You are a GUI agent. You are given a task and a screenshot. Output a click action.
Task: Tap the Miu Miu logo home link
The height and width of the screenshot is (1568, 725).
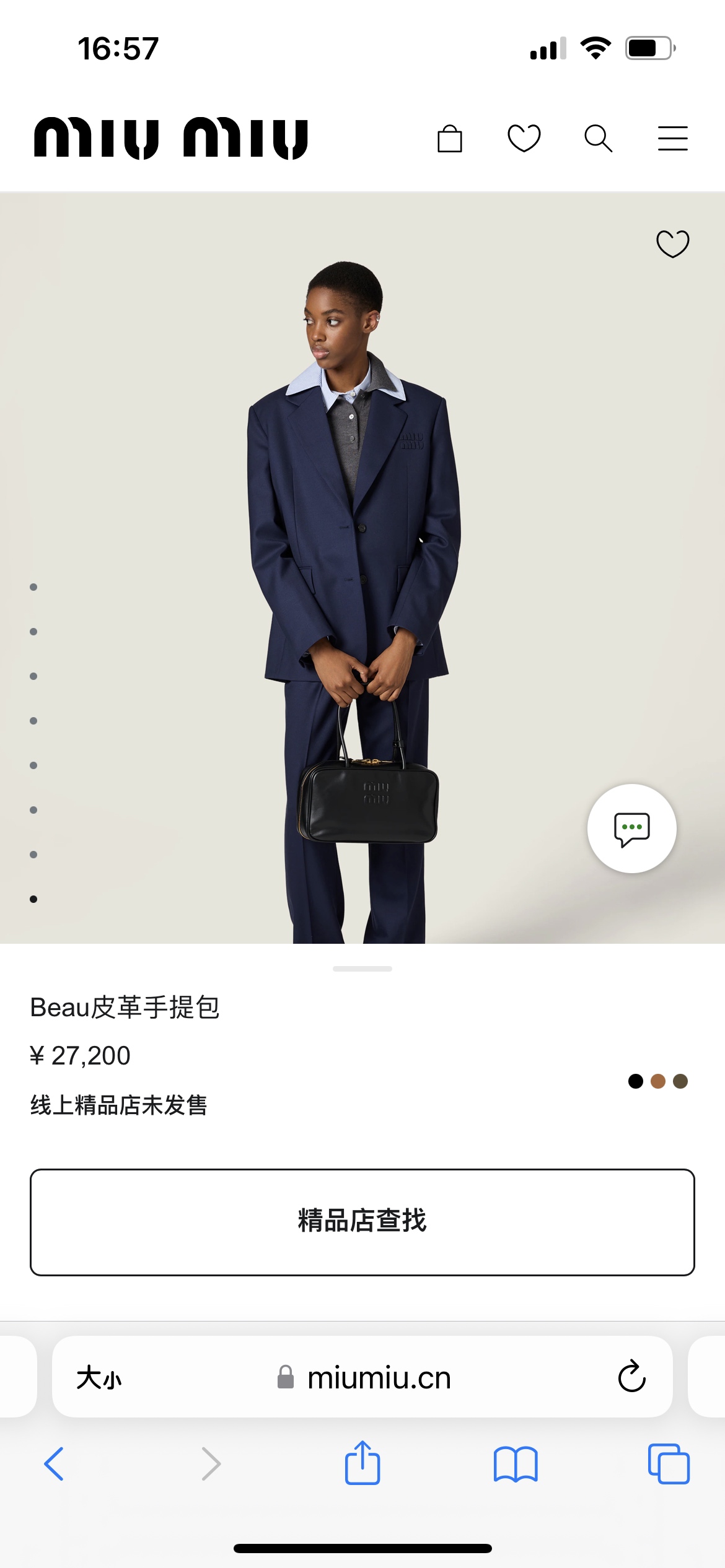(x=171, y=138)
